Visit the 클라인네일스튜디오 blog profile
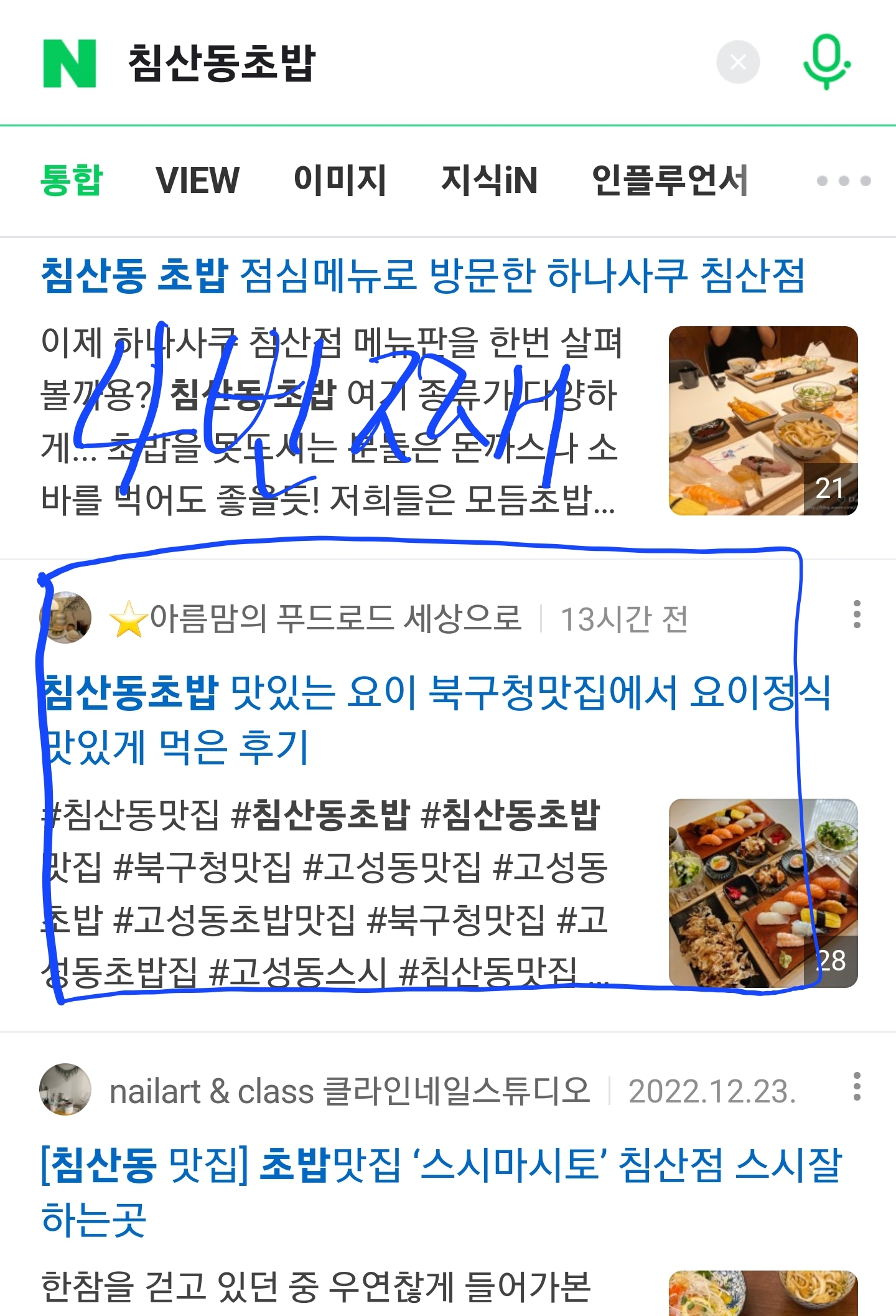This screenshot has width=896, height=1316. [348, 1091]
